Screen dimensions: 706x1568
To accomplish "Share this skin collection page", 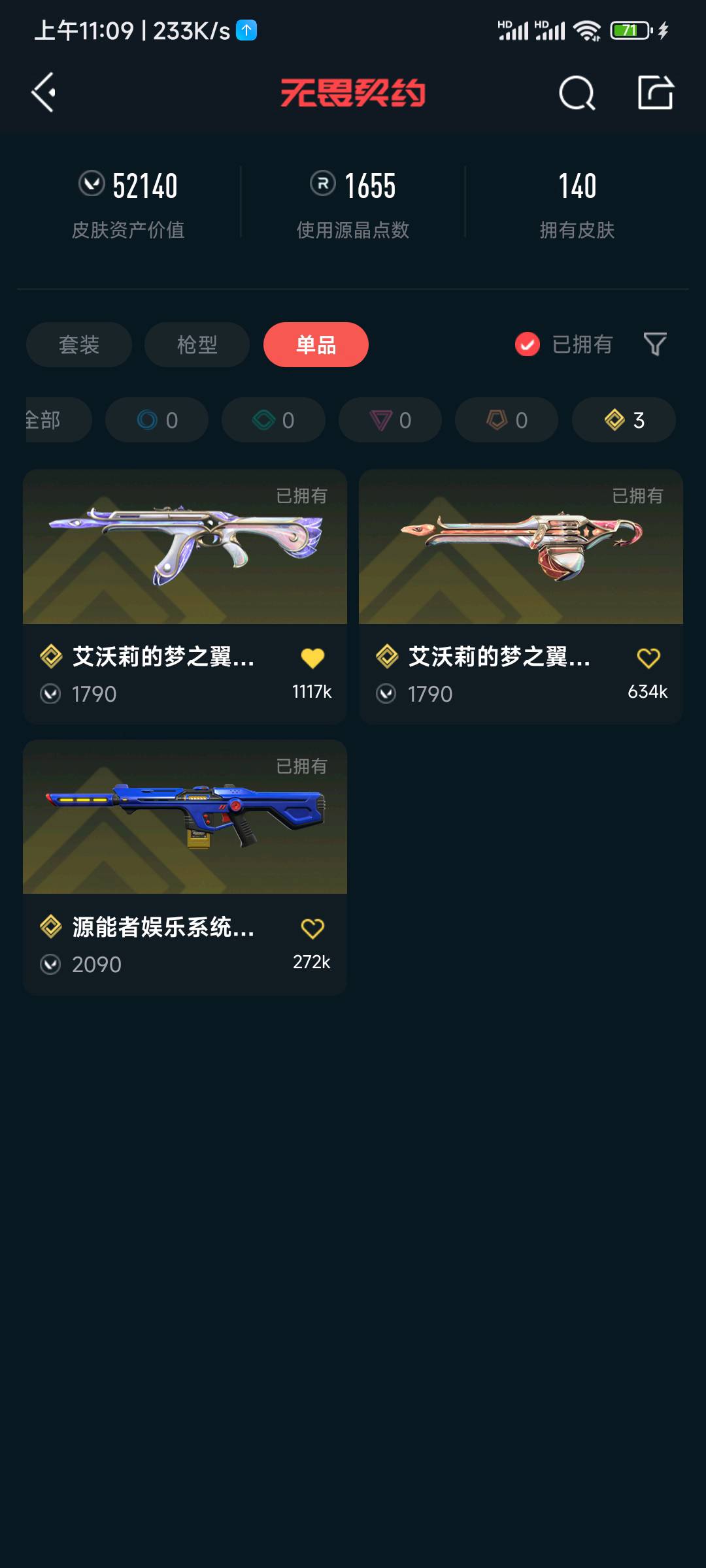I will pyautogui.click(x=656, y=92).
